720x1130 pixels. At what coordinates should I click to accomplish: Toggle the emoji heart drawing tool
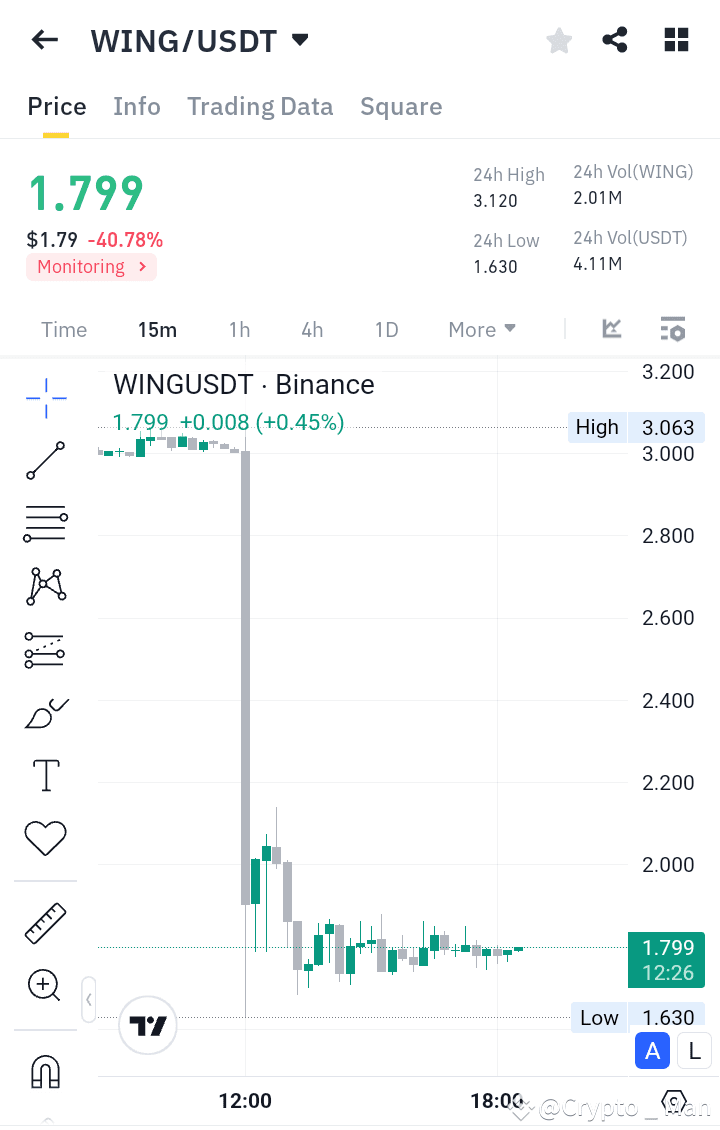pyautogui.click(x=45, y=839)
